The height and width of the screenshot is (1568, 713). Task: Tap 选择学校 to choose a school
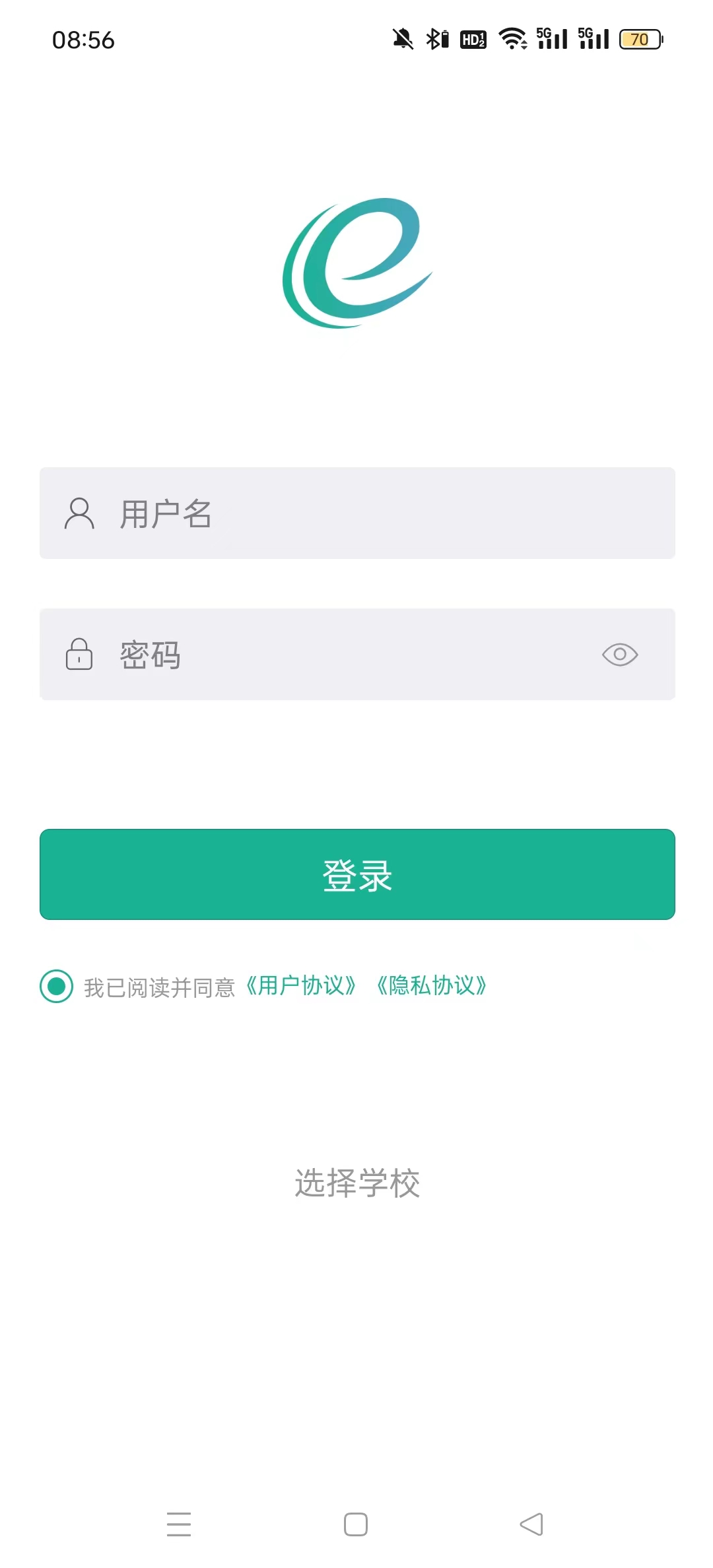(357, 1183)
